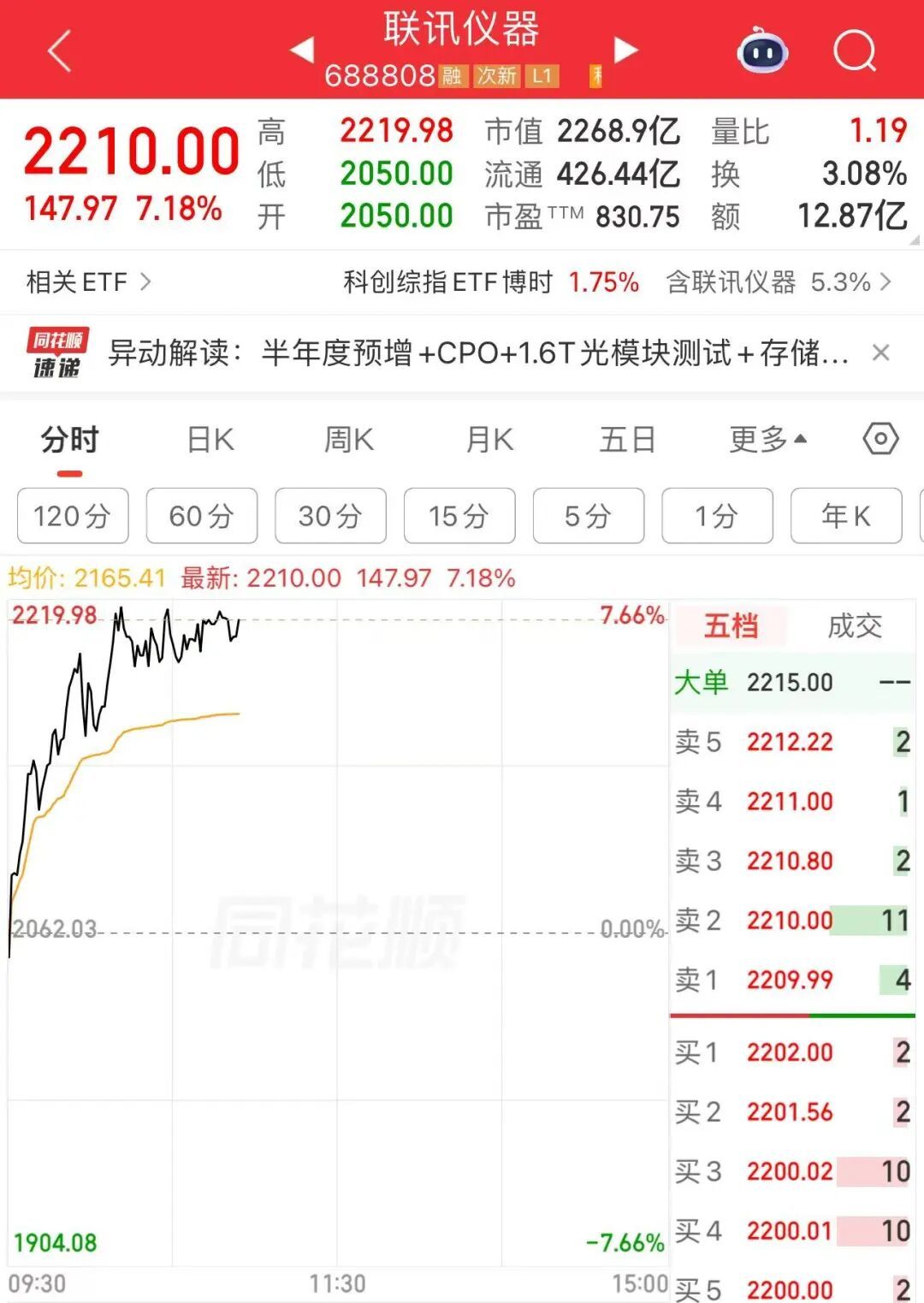924x1303 pixels.
Task: Select the 120分 chart period
Action: 73,516
